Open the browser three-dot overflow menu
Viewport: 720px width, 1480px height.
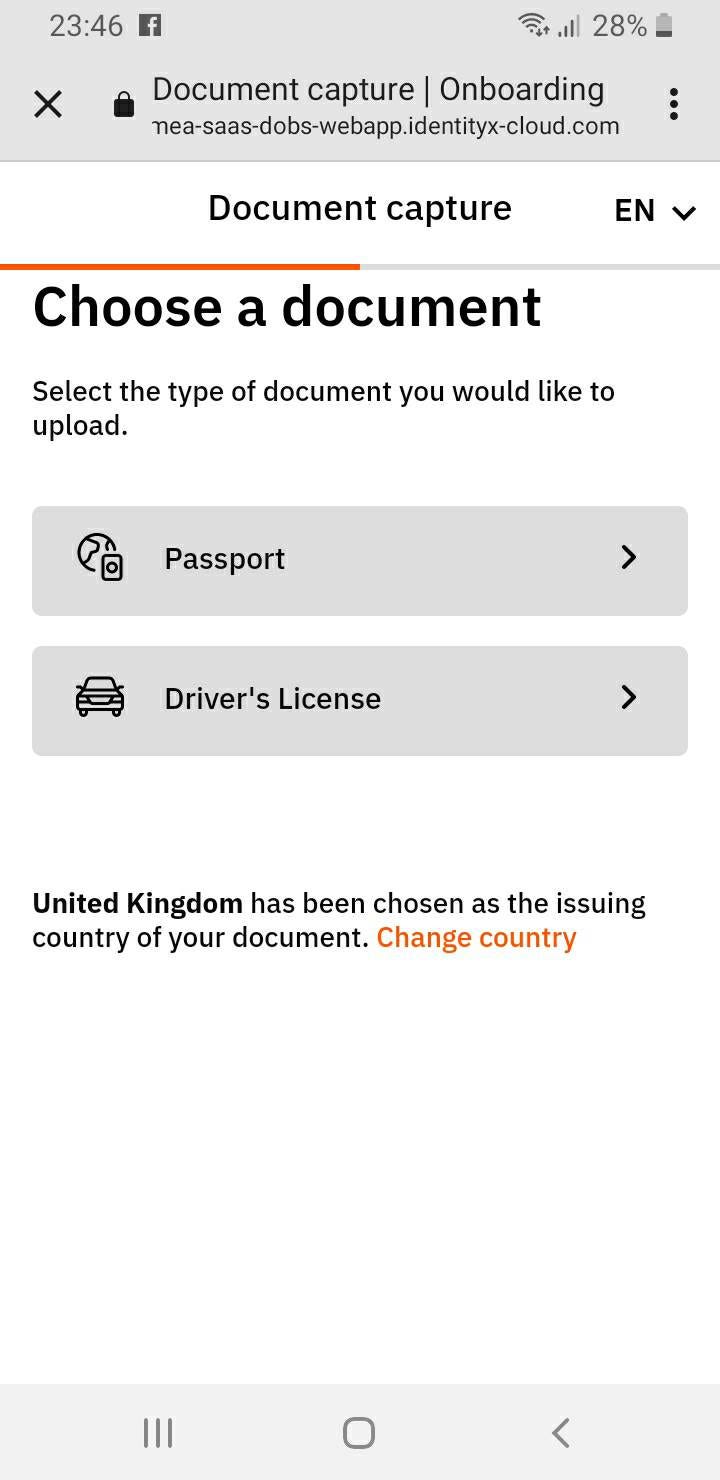673,103
